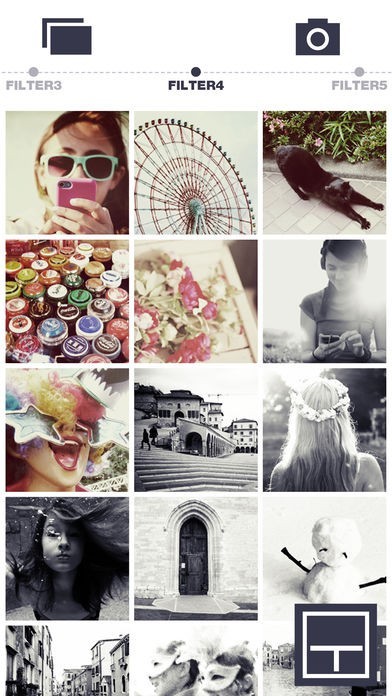This screenshot has height=696, width=392.
Task: Open the red and white flowers photo
Action: click(196, 301)
